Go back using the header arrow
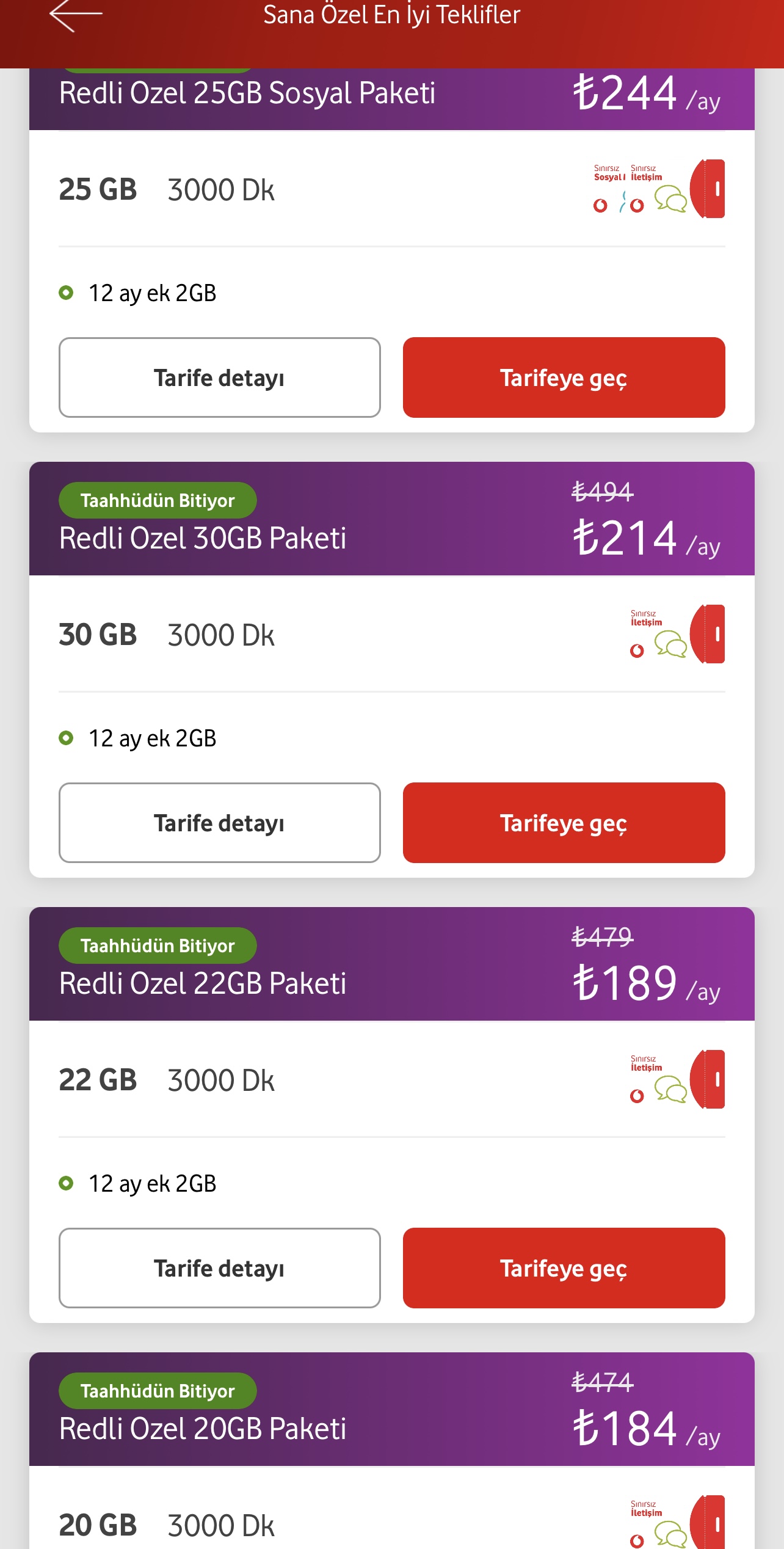 [x=76, y=15]
